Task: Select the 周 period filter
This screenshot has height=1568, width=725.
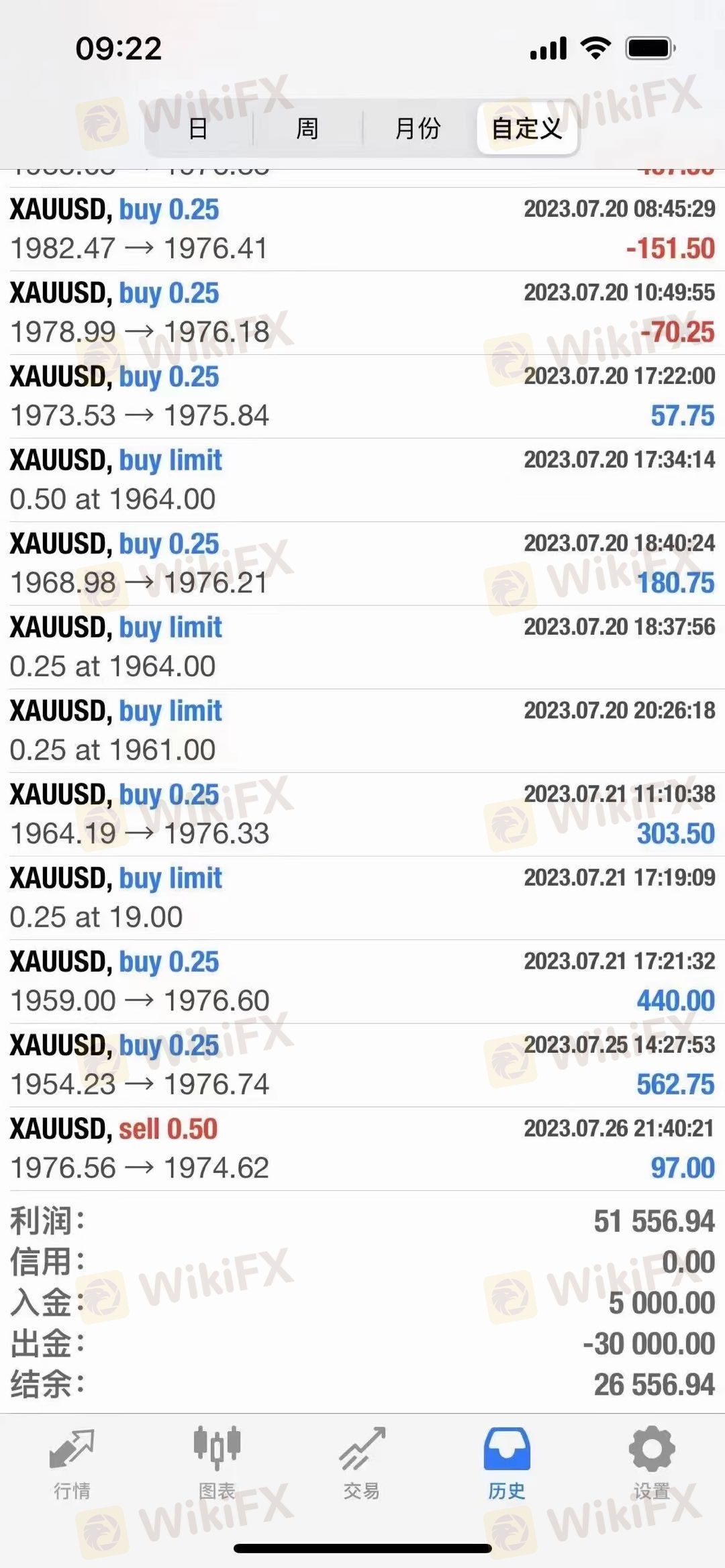Action: [307, 127]
